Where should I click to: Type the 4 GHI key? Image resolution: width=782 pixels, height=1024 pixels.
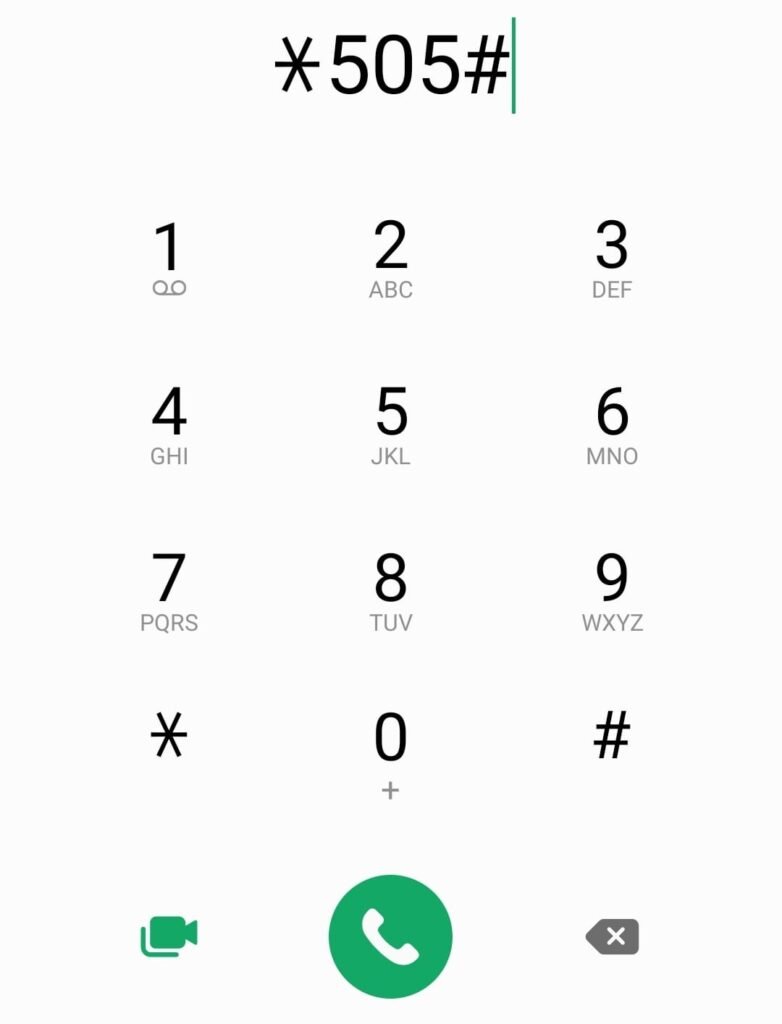pos(169,424)
